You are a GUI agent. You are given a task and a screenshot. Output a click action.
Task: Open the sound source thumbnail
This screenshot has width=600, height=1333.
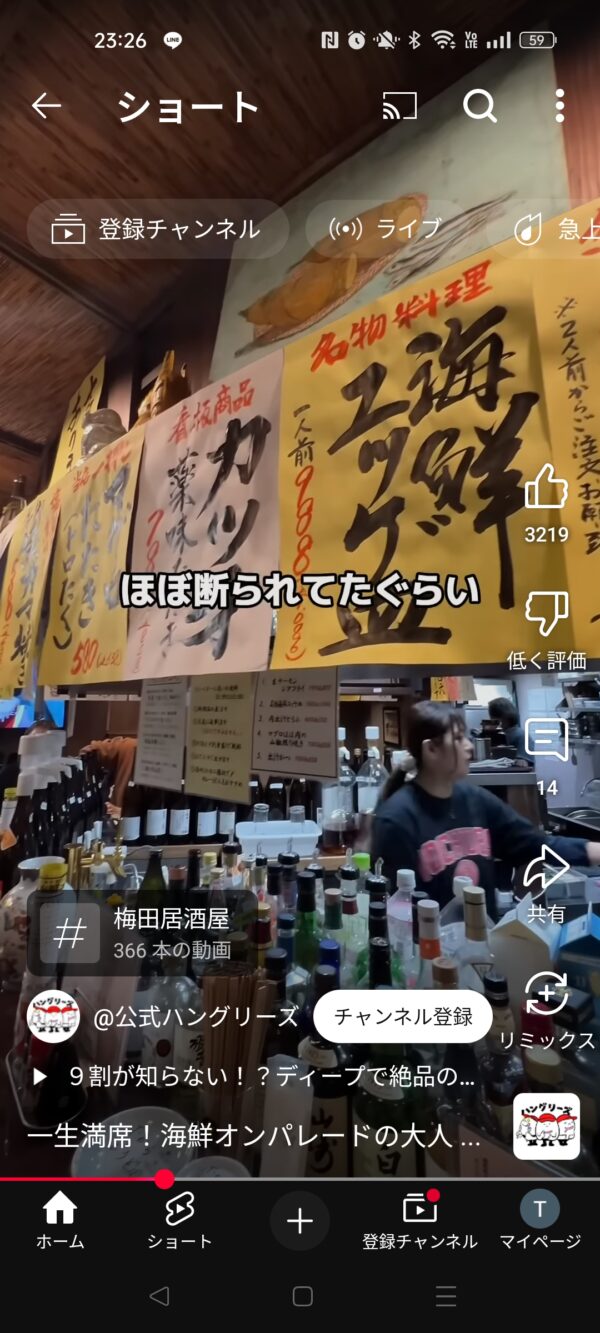click(x=546, y=1126)
